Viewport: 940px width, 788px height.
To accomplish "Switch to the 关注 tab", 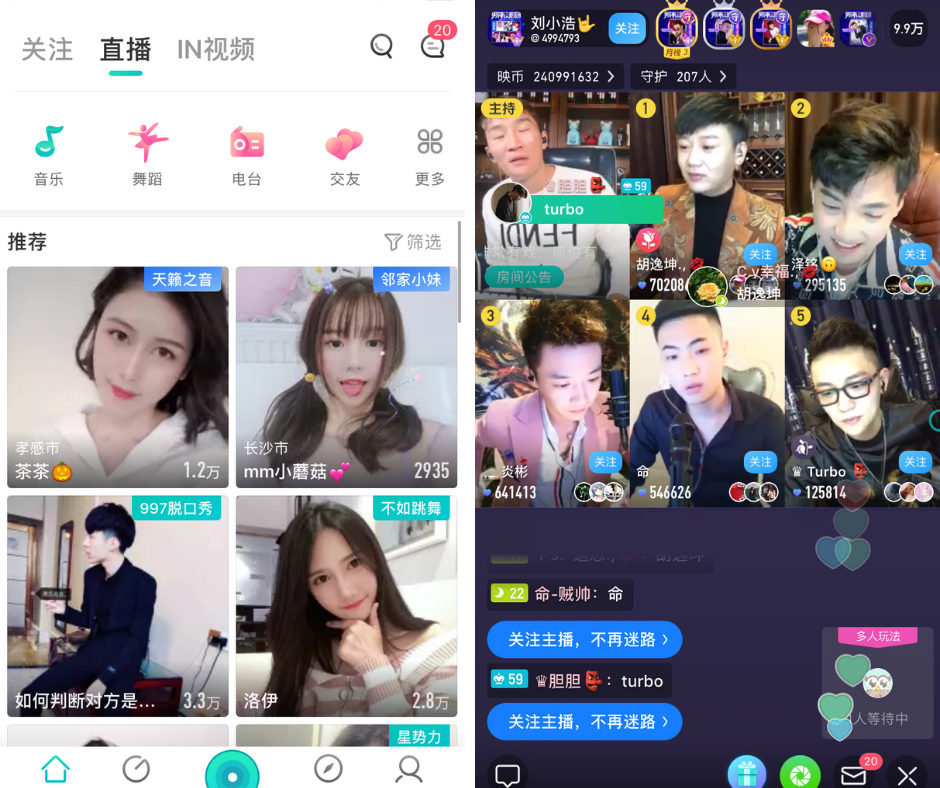I will (47, 49).
